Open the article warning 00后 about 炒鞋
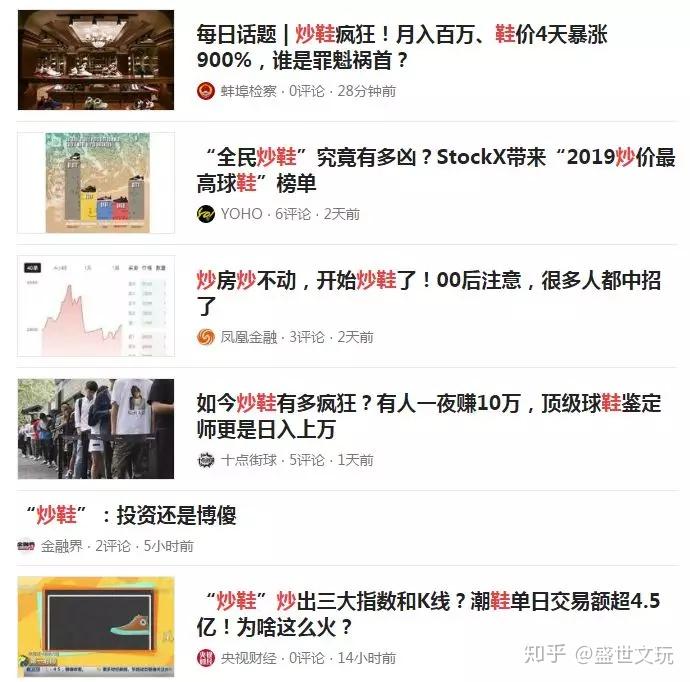The width and height of the screenshot is (690, 682). point(428,293)
